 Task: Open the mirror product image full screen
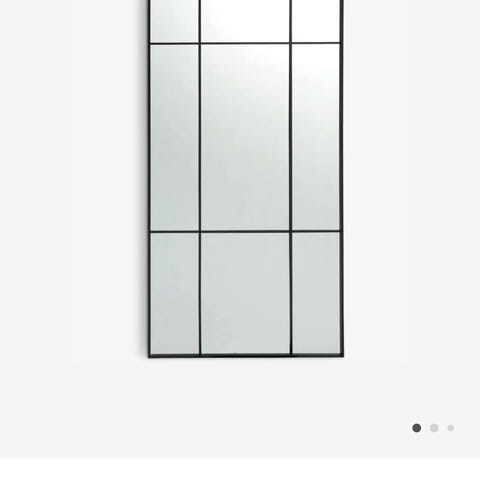pos(246,178)
